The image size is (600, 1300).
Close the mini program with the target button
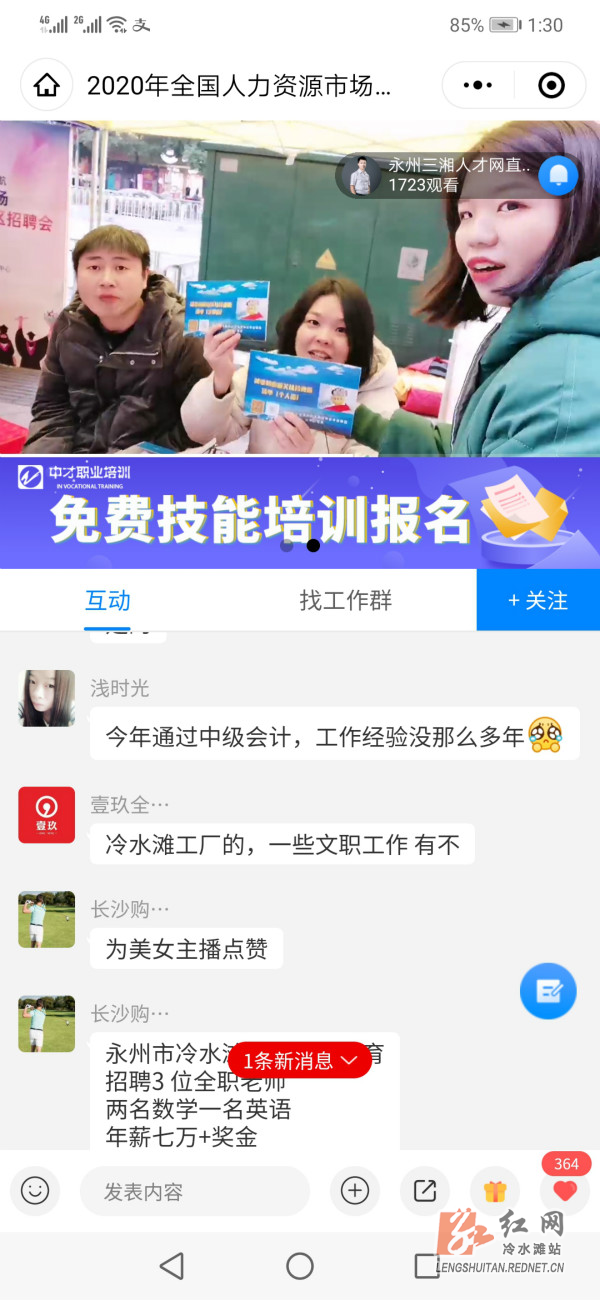[551, 85]
